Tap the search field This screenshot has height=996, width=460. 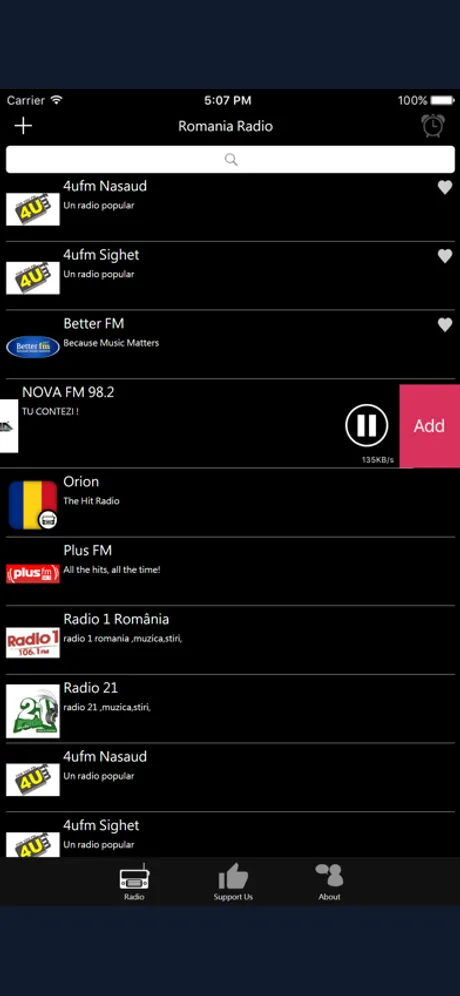pyautogui.click(x=230, y=159)
